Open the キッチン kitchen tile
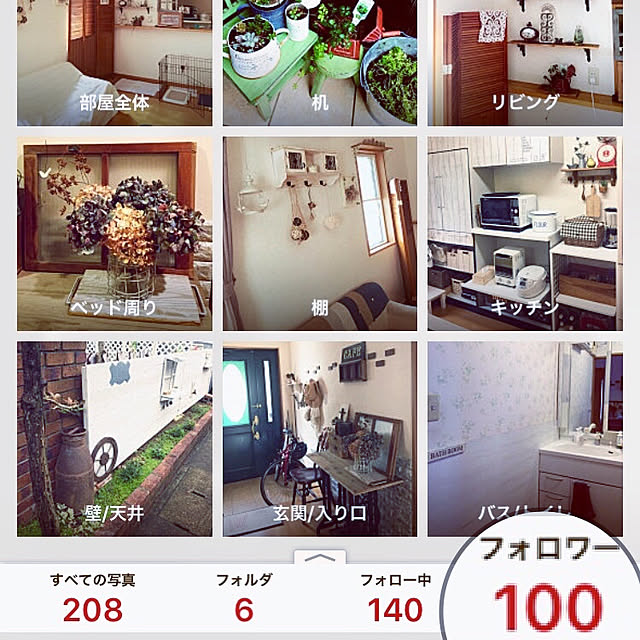This screenshot has height=640, width=640. [x=524, y=233]
